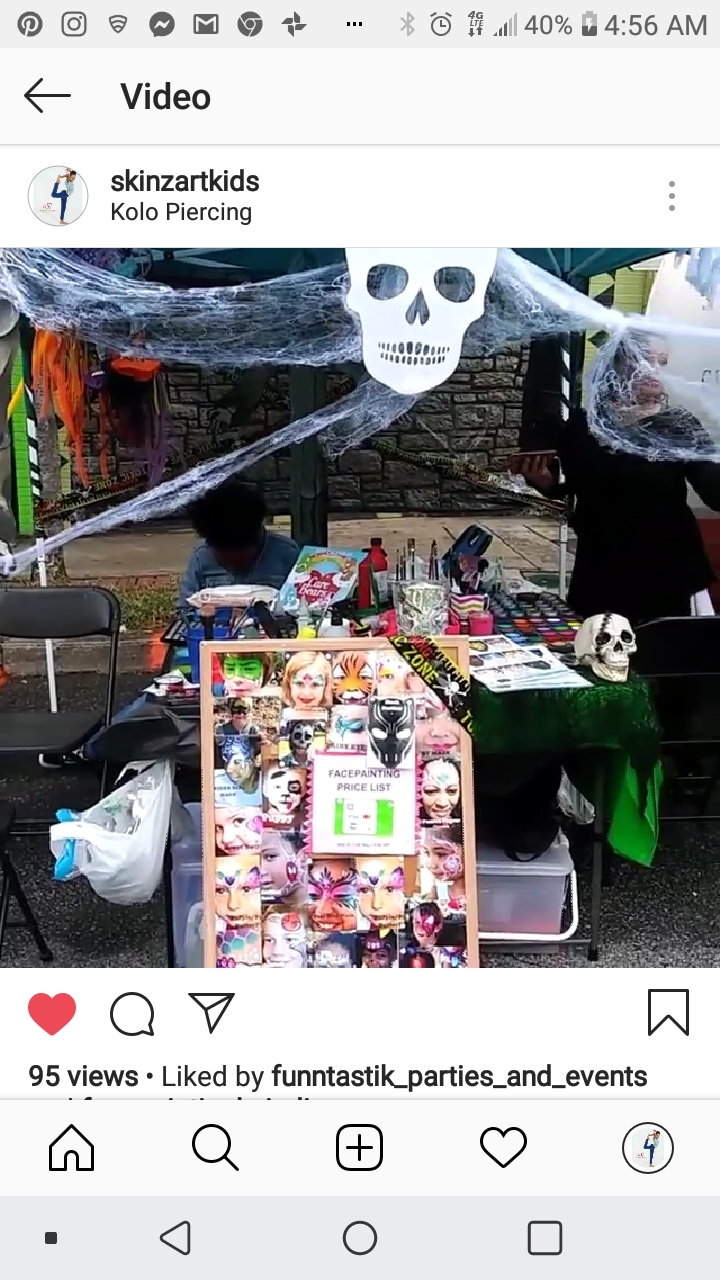
Task: Share the post via paper plane icon
Action: pyautogui.click(x=211, y=1013)
